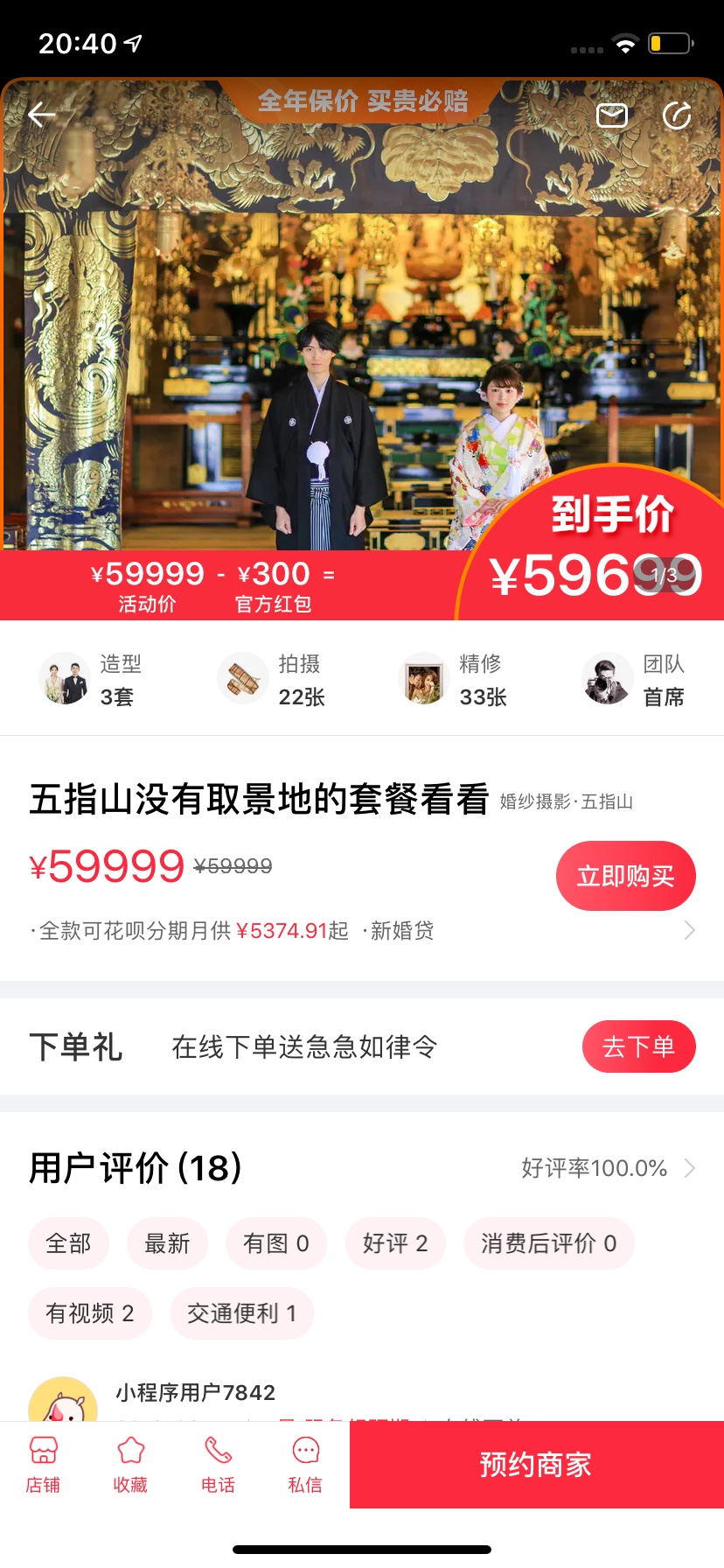
Task: Tap 去下单 to place an order
Action: pyautogui.click(x=638, y=1046)
